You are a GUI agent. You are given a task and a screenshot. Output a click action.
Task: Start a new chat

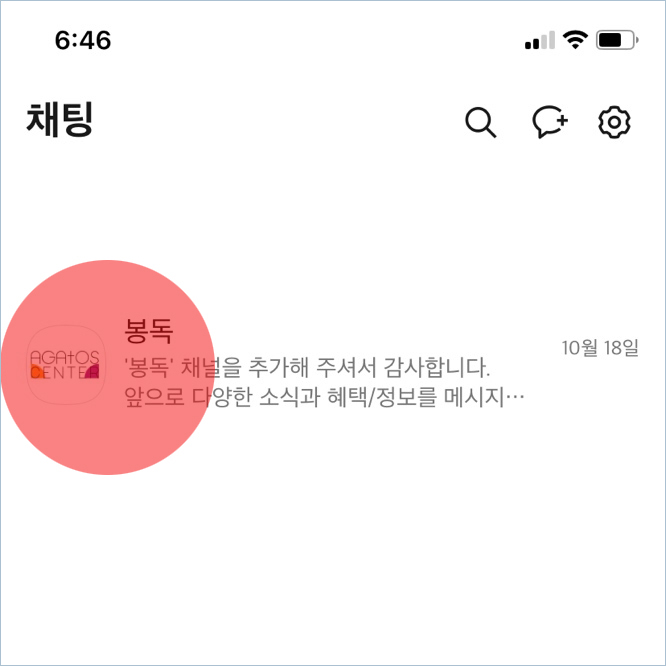[549, 123]
